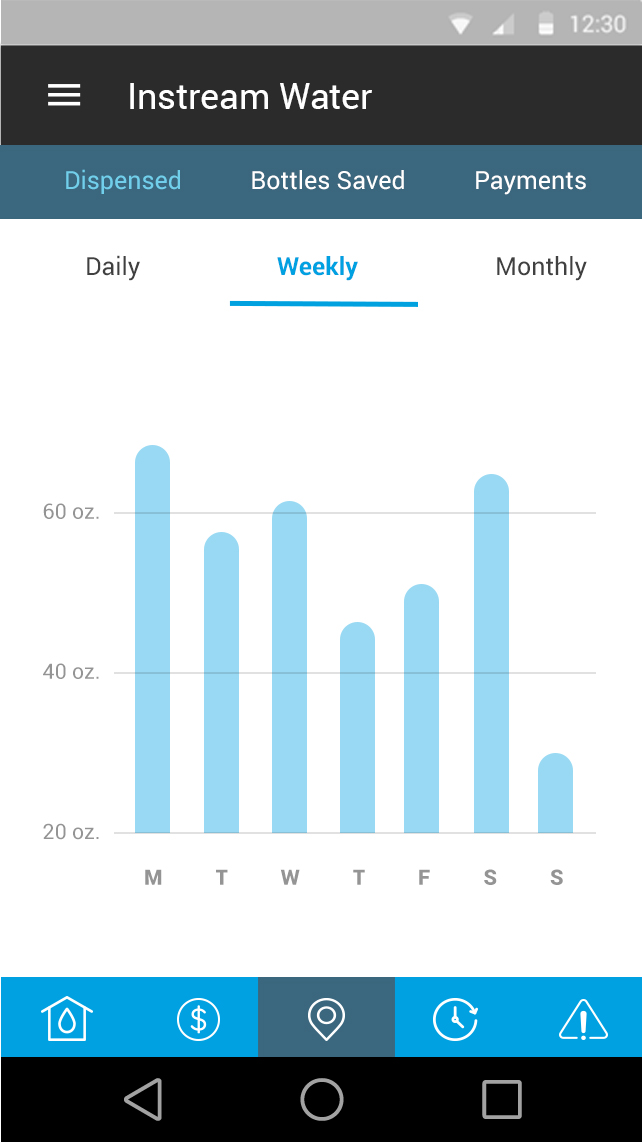Image resolution: width=642 pixels, height=1143 pixels.
Task: Return to the Android home screen
Action: tap(322, 1100)
